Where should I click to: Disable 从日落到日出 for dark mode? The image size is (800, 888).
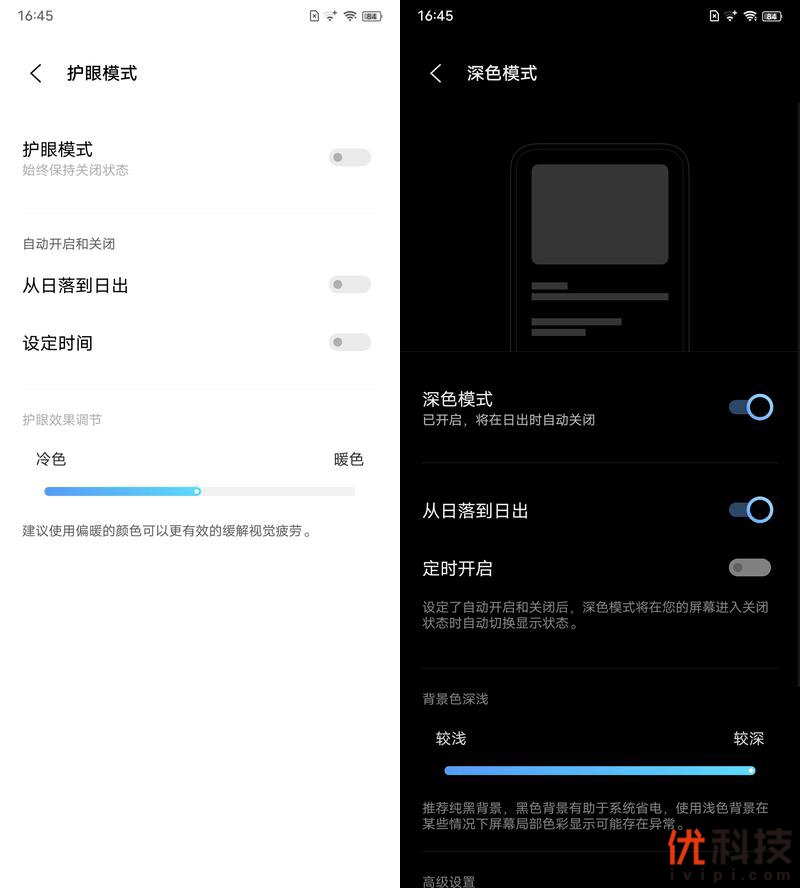750,510
